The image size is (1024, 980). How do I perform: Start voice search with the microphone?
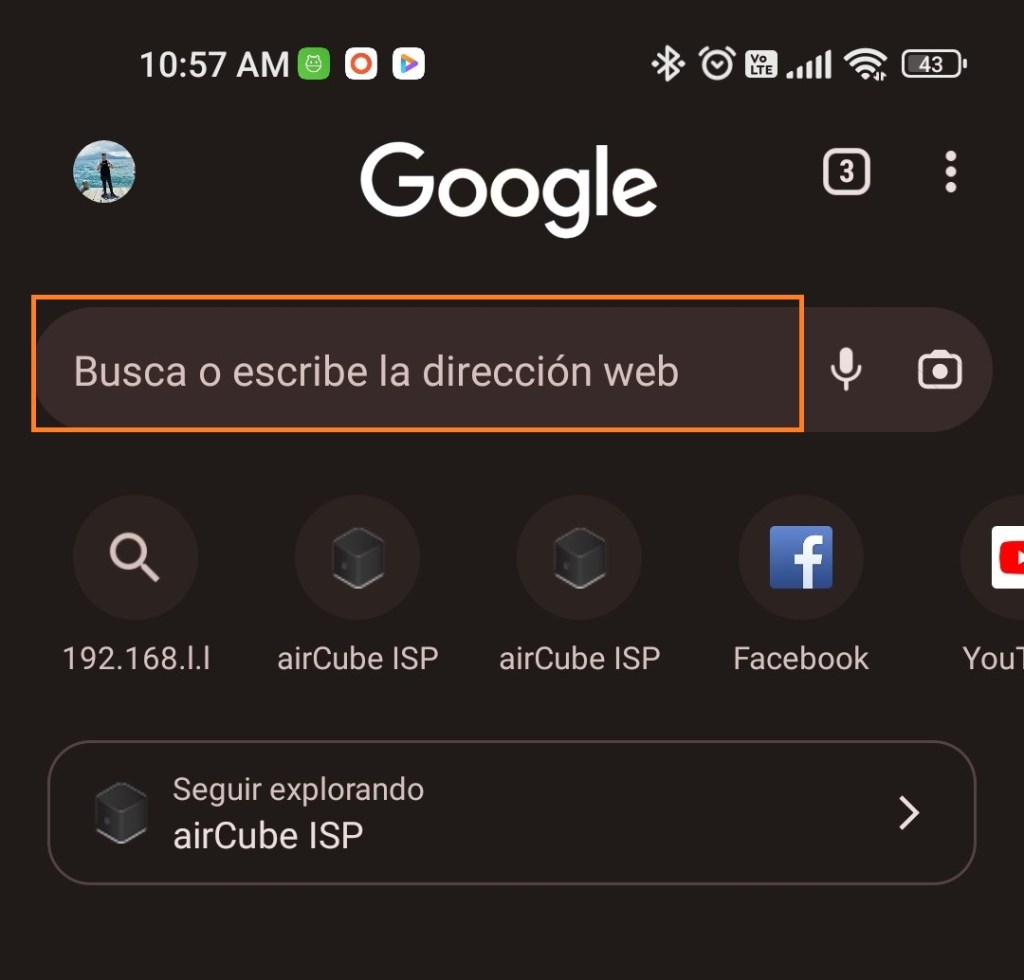(846, 371)
